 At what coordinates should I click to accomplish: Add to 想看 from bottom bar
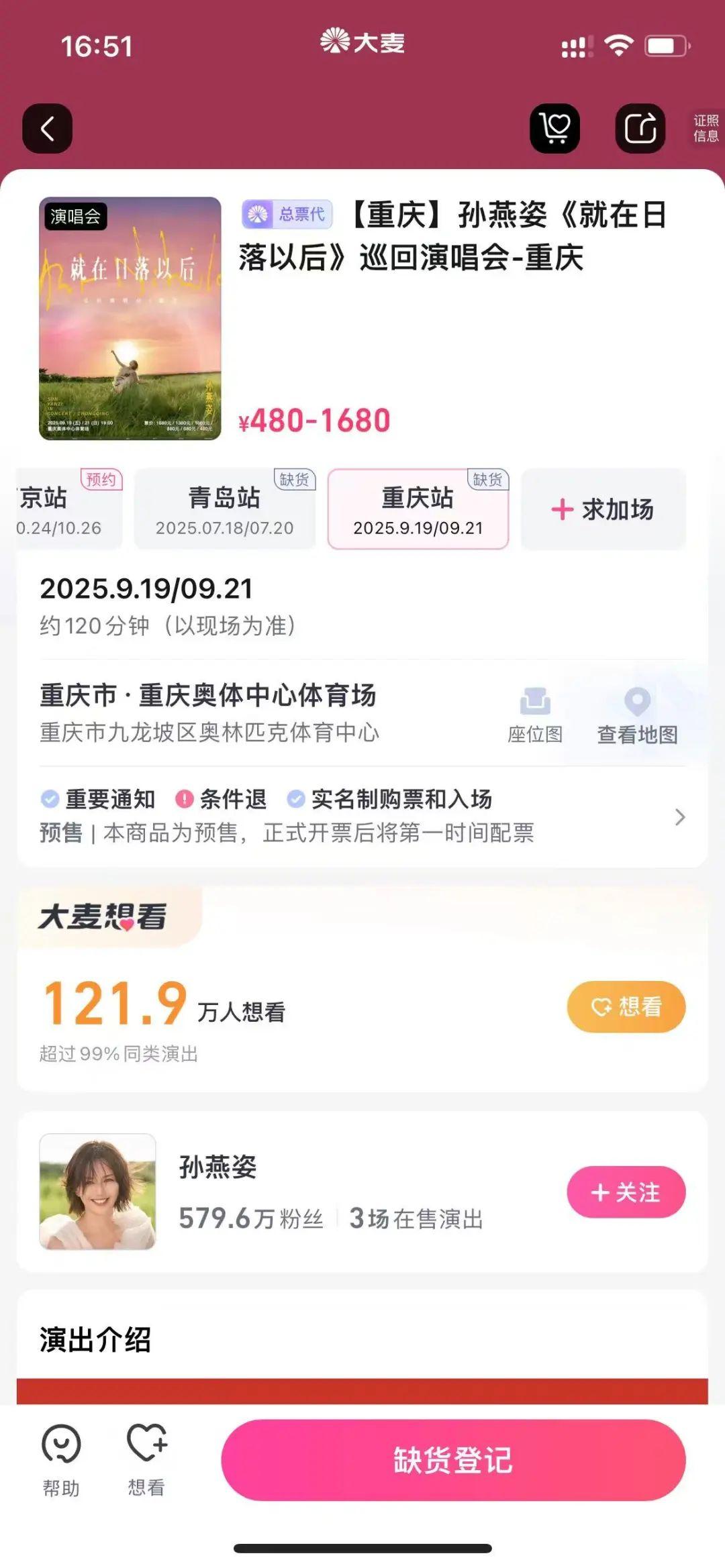pyautogui.click(x=146, y=1460)
